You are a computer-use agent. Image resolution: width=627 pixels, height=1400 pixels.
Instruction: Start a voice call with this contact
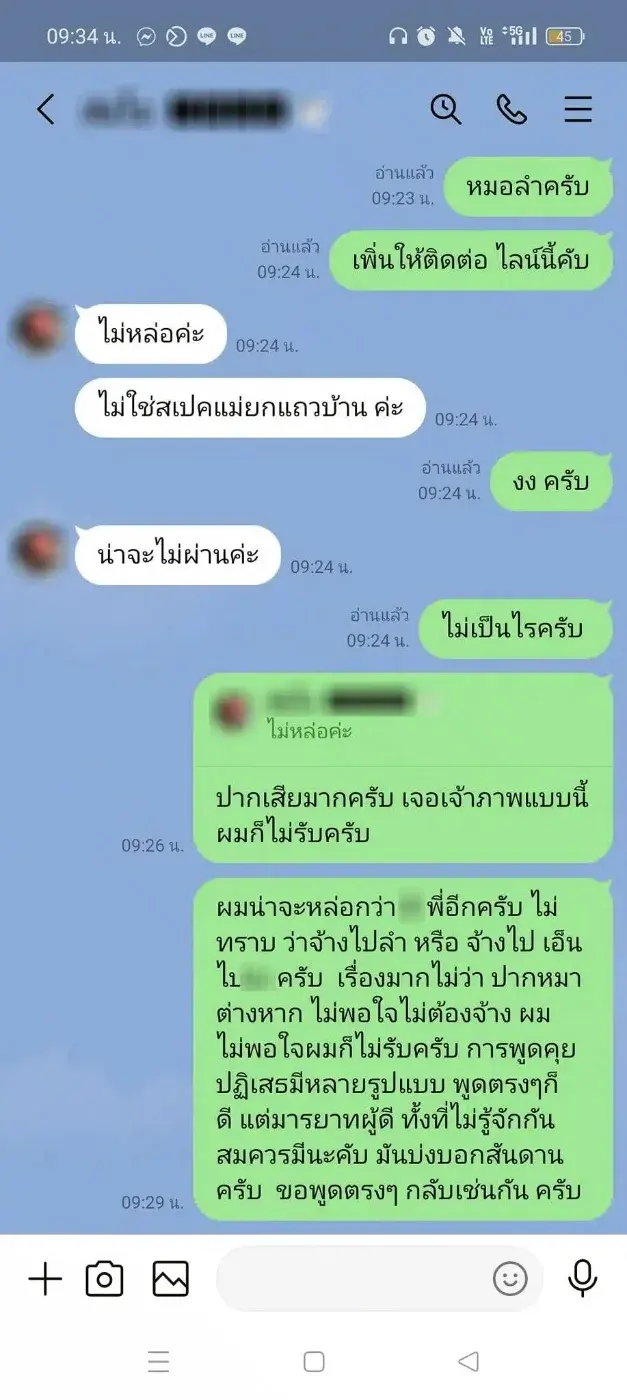pos(511,109)
